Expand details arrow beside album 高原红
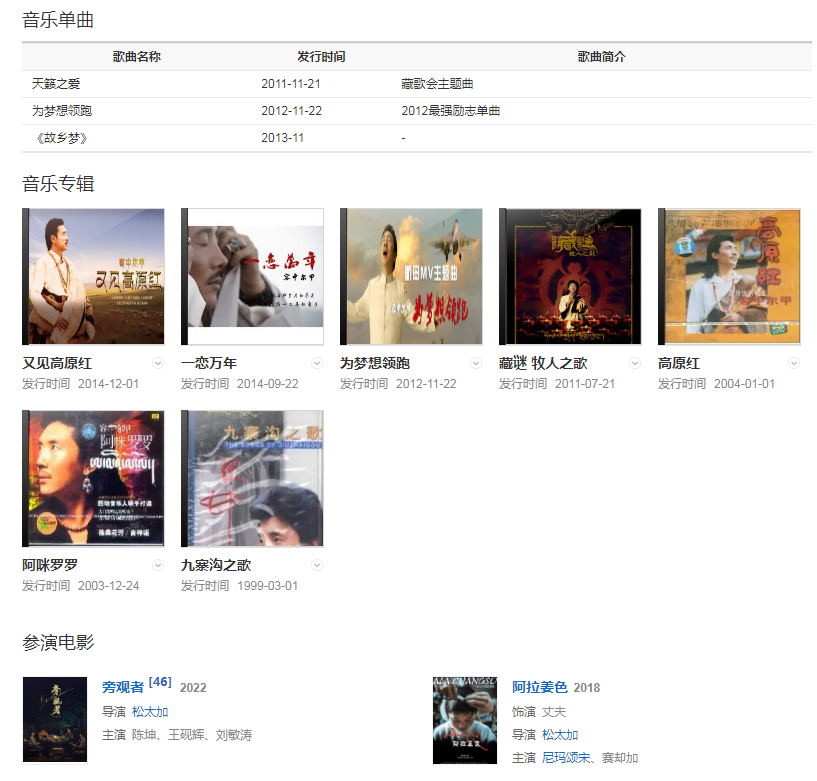Viewport: 817px width, 781px height. click(794, 363)
